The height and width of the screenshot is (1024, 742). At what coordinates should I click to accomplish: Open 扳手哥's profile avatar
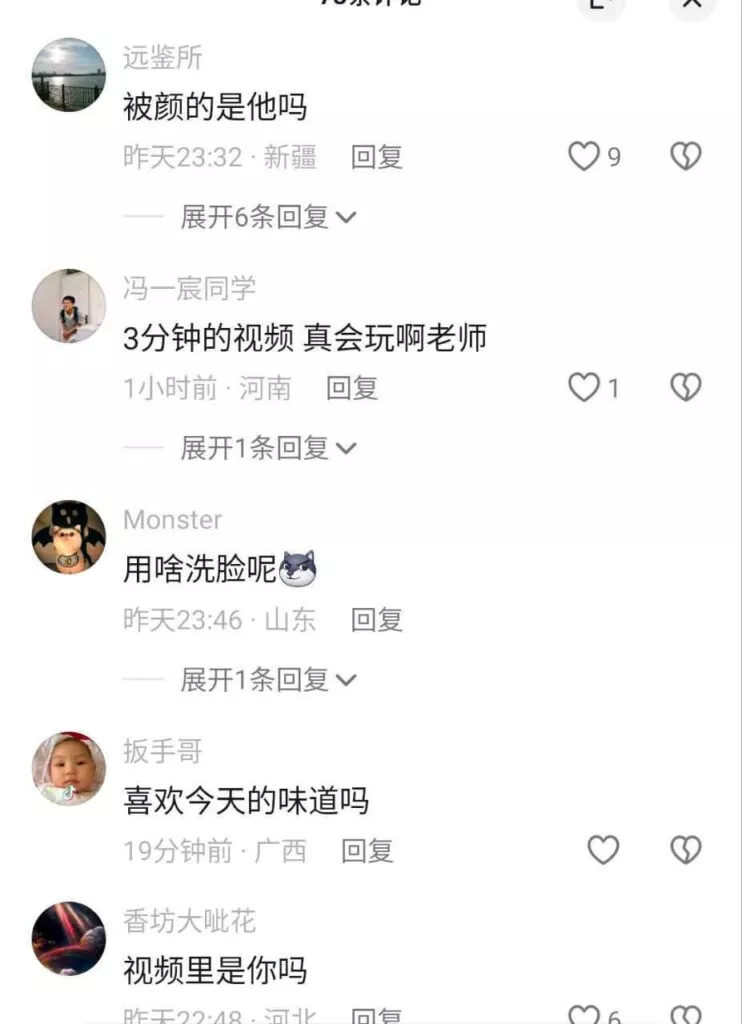tap(69, 769)
